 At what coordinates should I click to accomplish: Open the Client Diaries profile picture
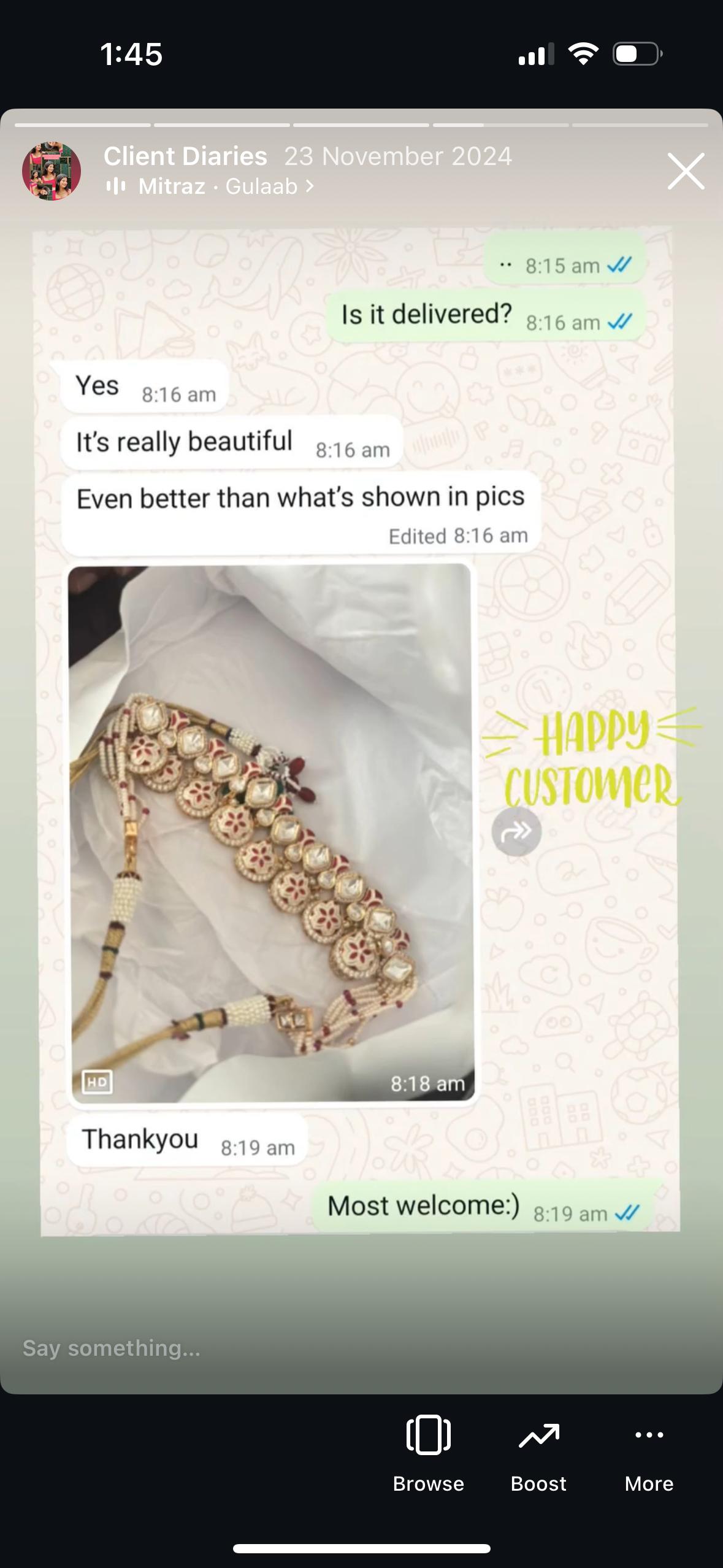pyautogui.click(x=52, y=171)
